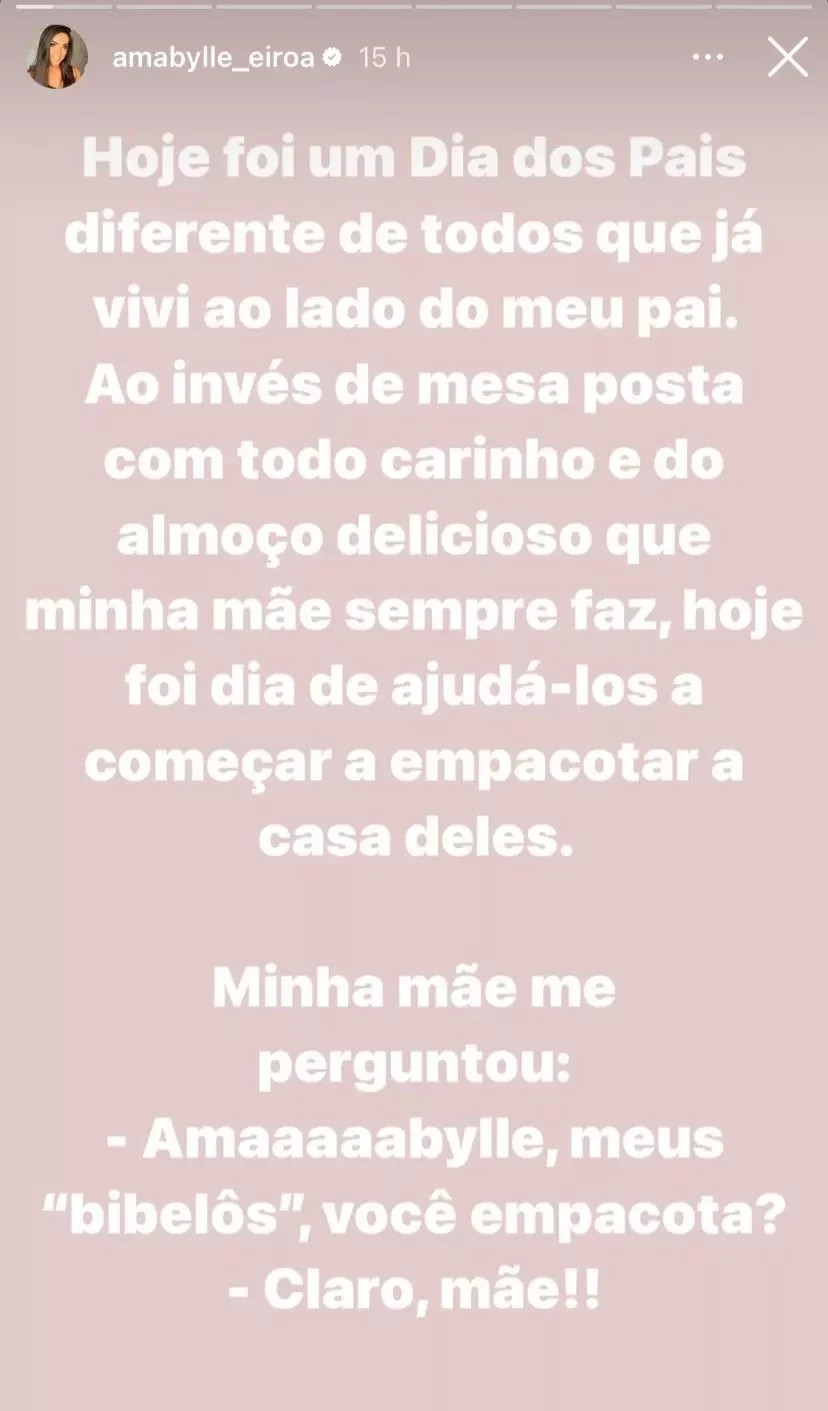This screenshot has width=828, height=1411.
Task: Open amabylle_eiroa's profile picture
Action: [55, 58]
